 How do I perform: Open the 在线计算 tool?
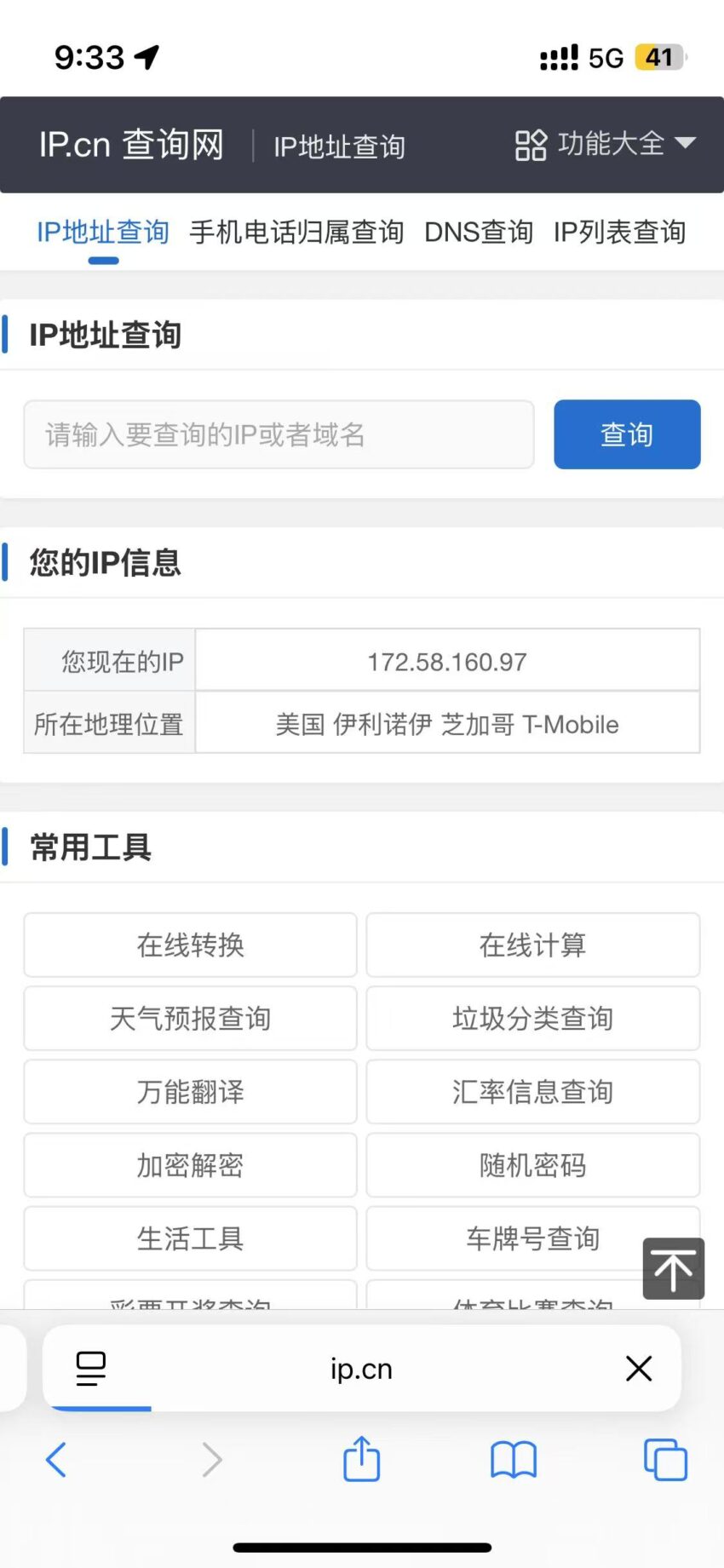click(533, 945)
